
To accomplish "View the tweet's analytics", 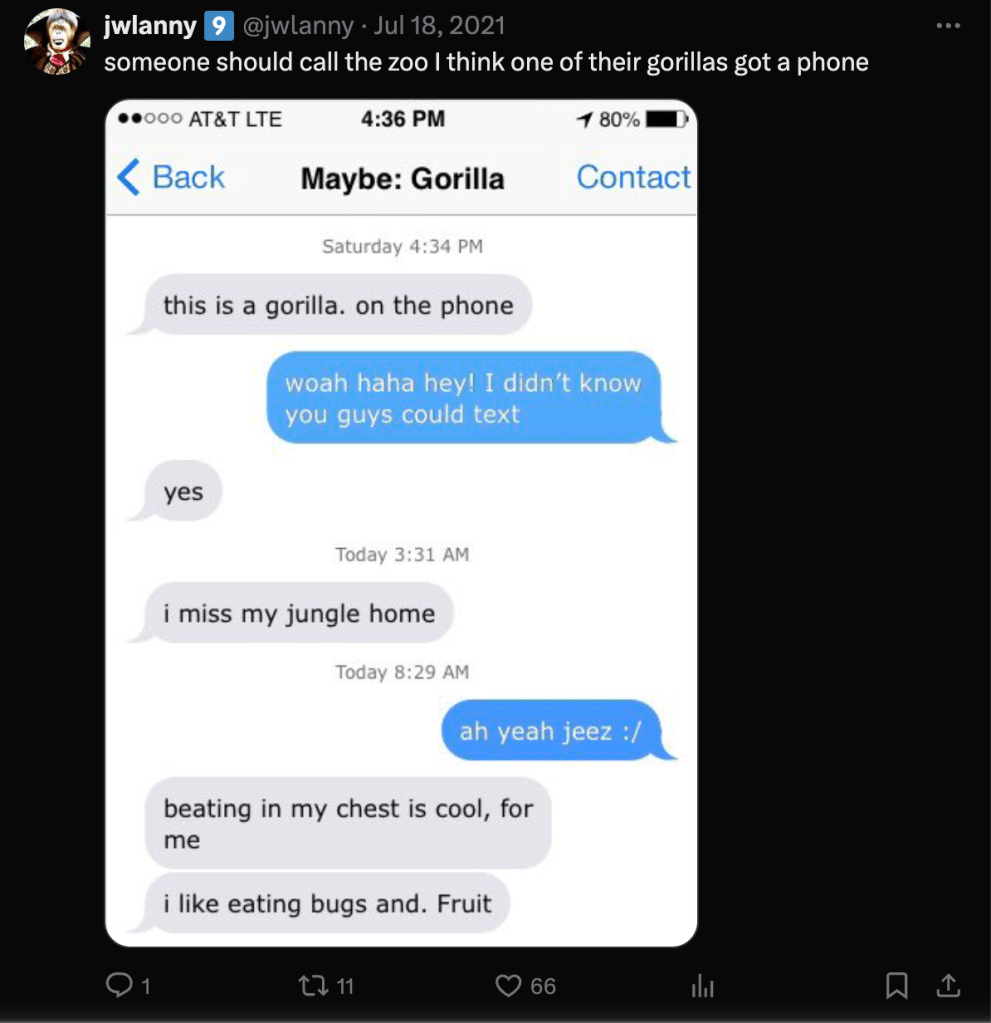I will [x=703, y=986].
